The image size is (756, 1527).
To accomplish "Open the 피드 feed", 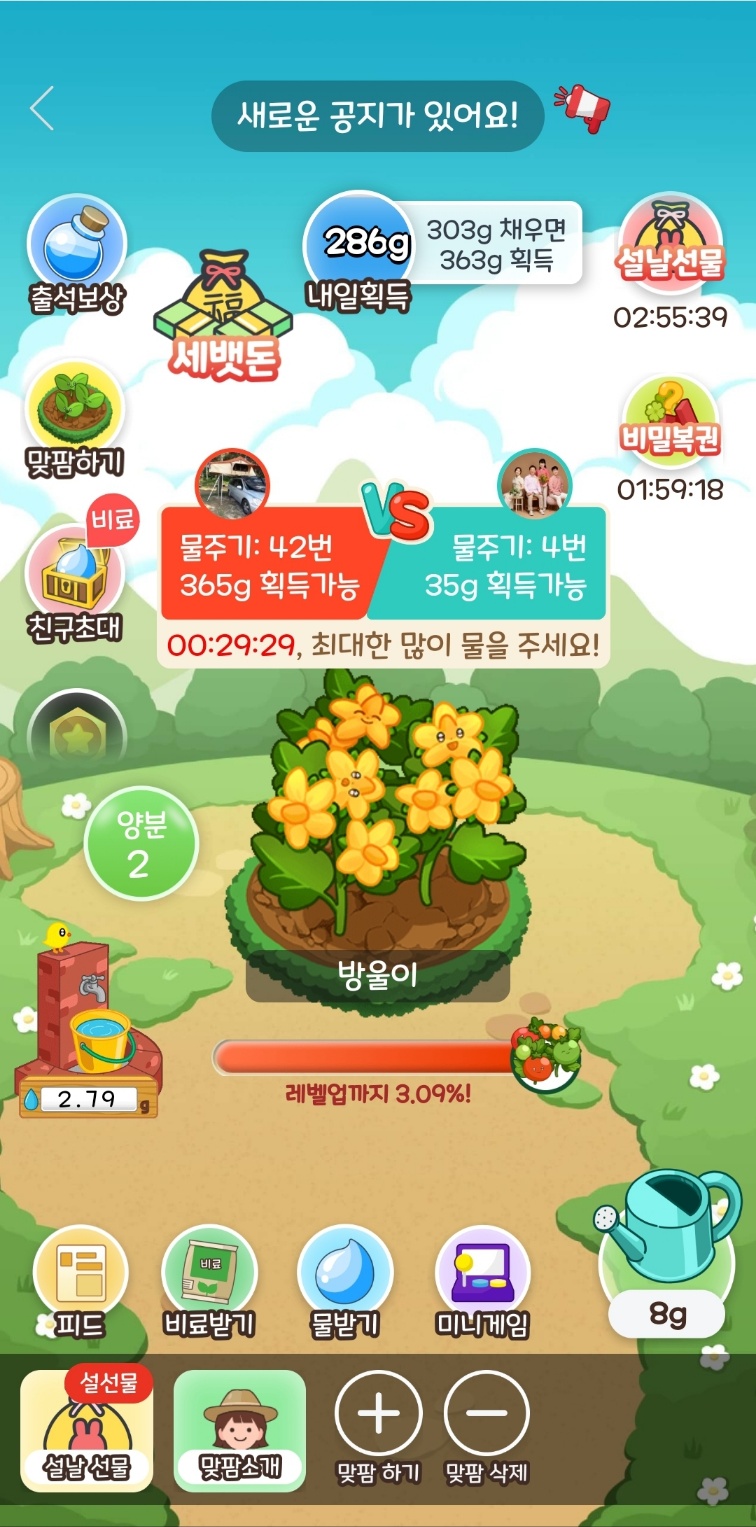I will 80,1281.
